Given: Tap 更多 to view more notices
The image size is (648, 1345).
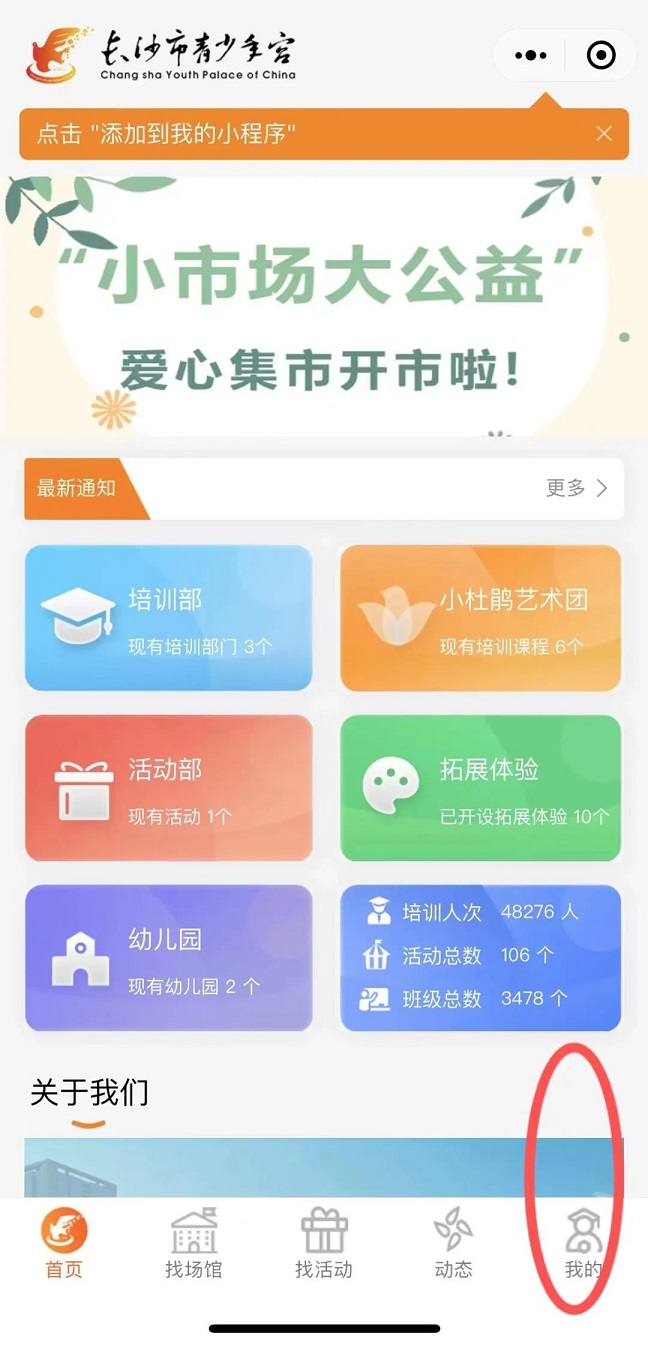Looking at the screenshot, I should (577, 488).
